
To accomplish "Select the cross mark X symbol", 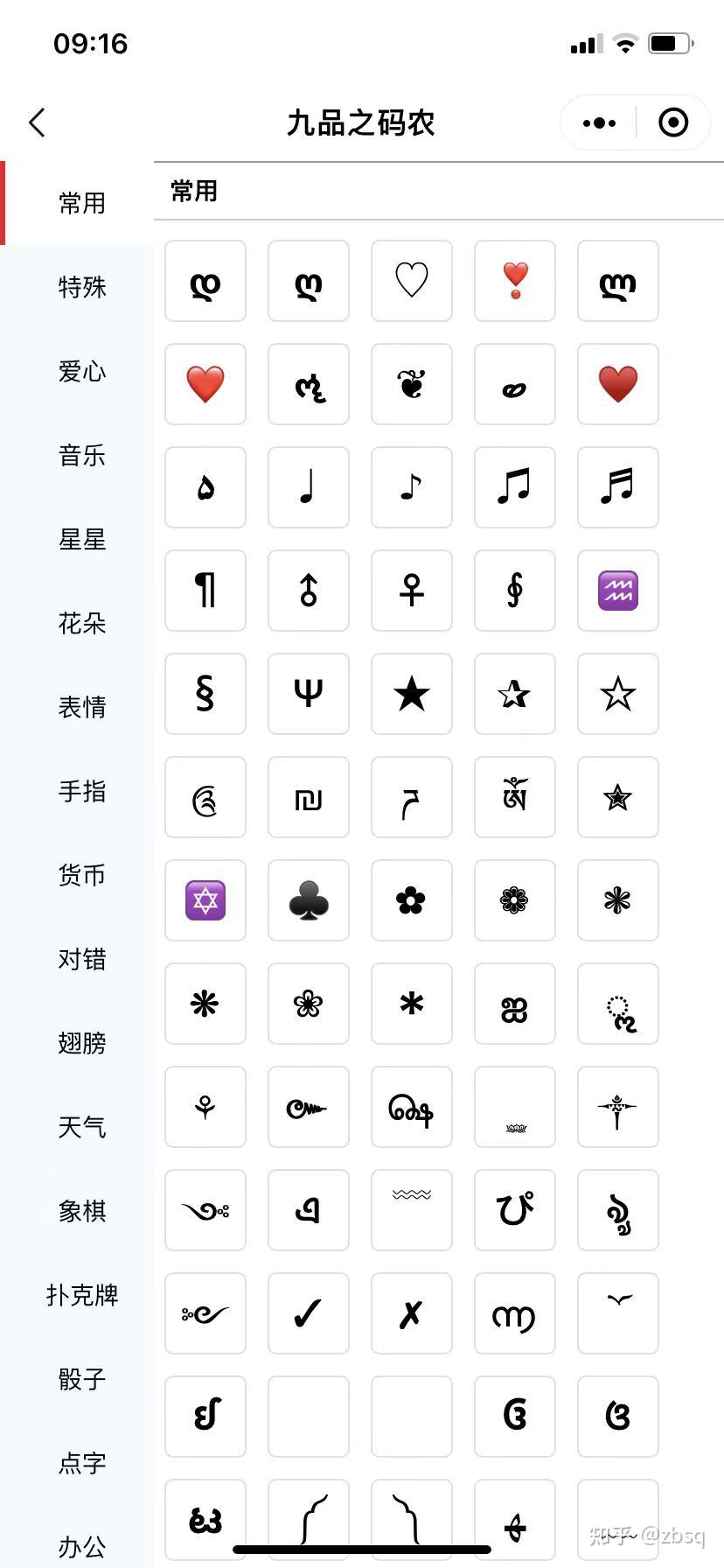I will pyautogui.click(x=411, y=1313).
